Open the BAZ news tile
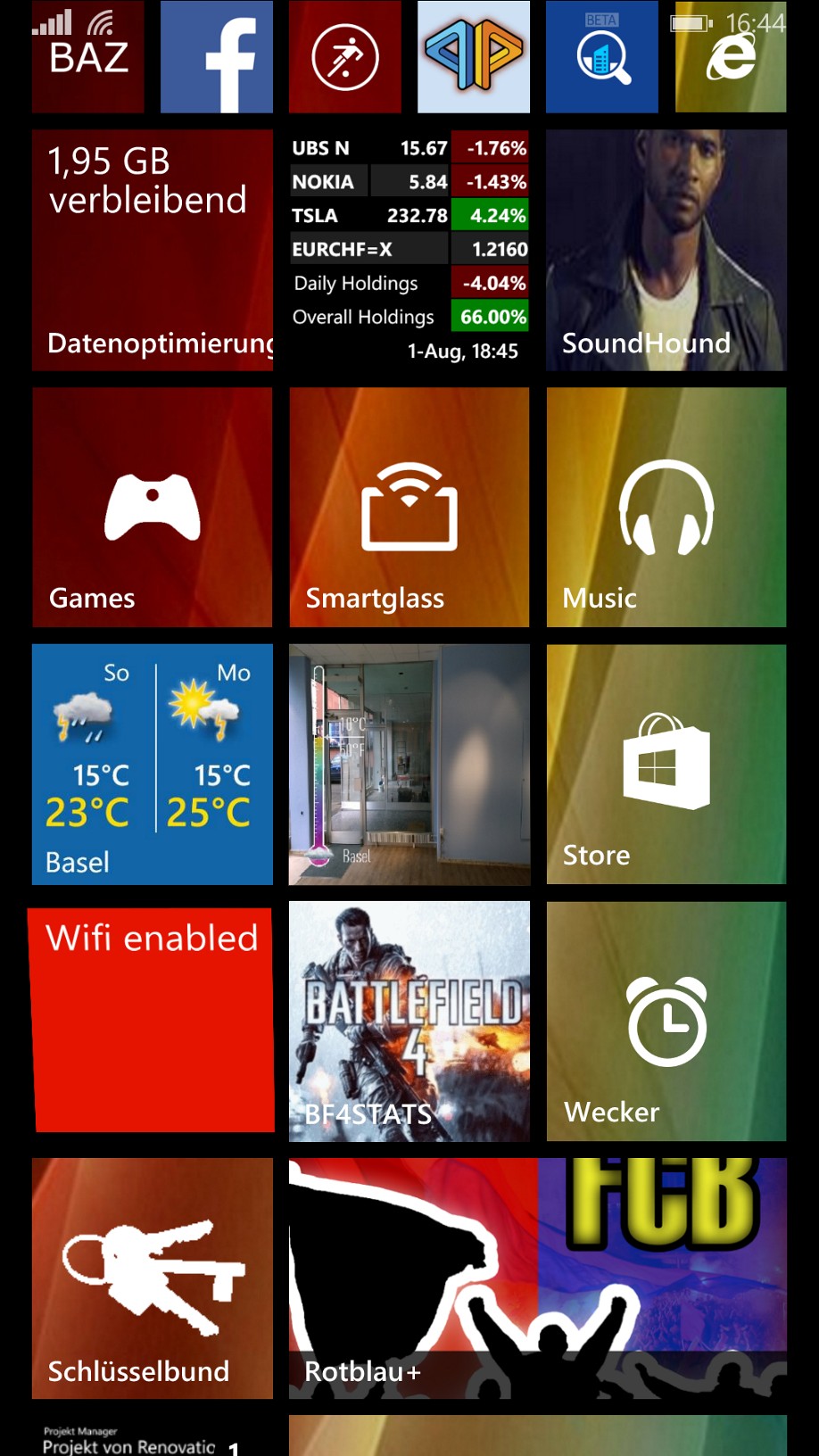Screen dimensions: 819x1456 click(87, 57)
